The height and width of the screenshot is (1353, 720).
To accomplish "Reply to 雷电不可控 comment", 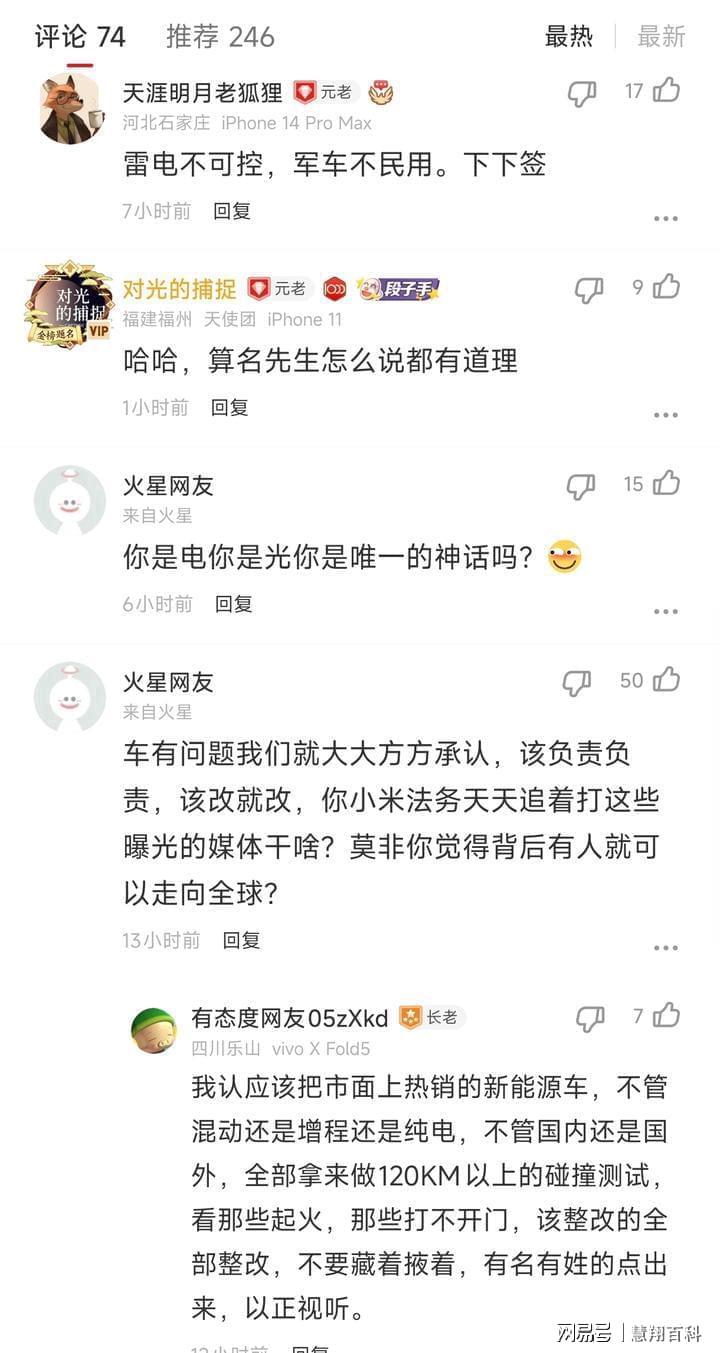I will pos(232,211).
